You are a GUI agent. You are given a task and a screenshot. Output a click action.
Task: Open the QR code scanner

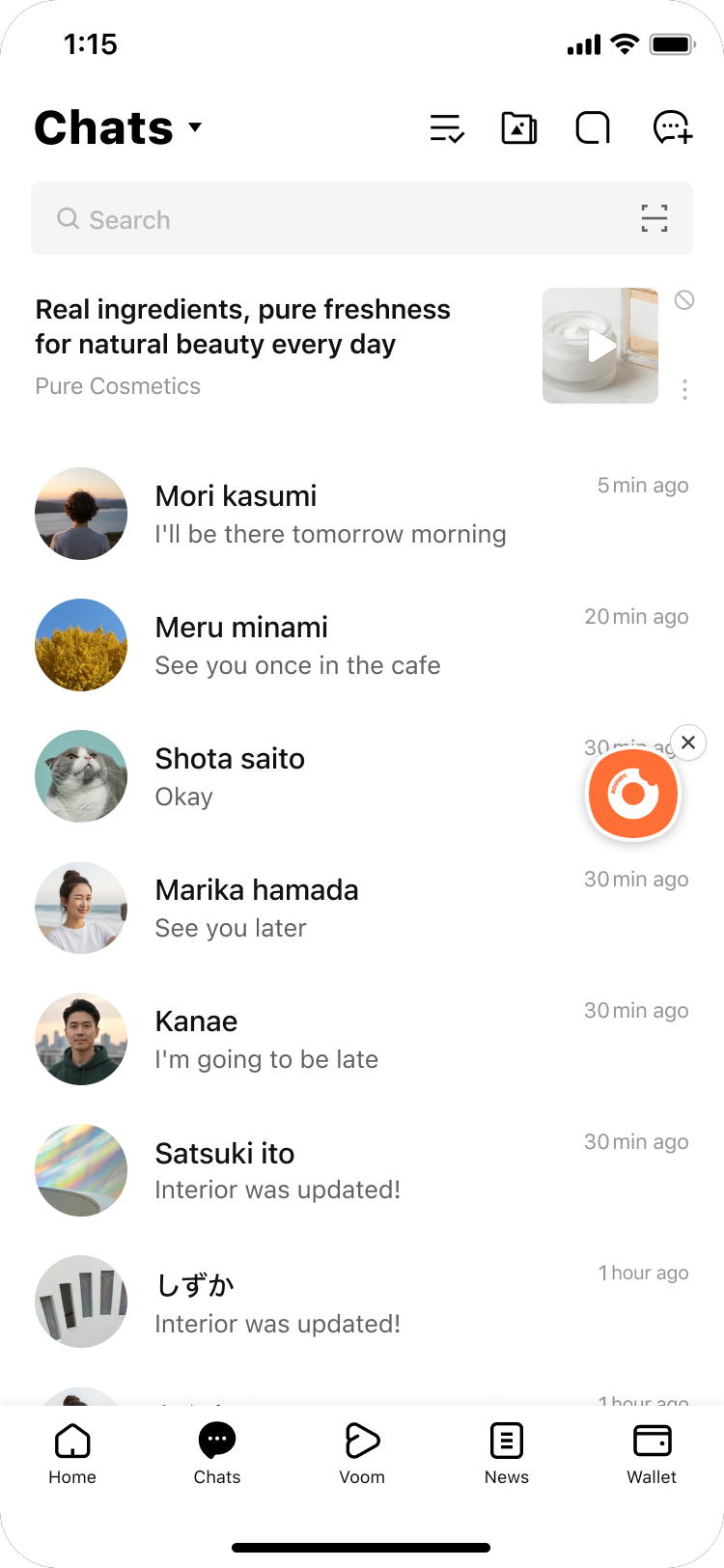pyautogui.click(x=654, y=219)
